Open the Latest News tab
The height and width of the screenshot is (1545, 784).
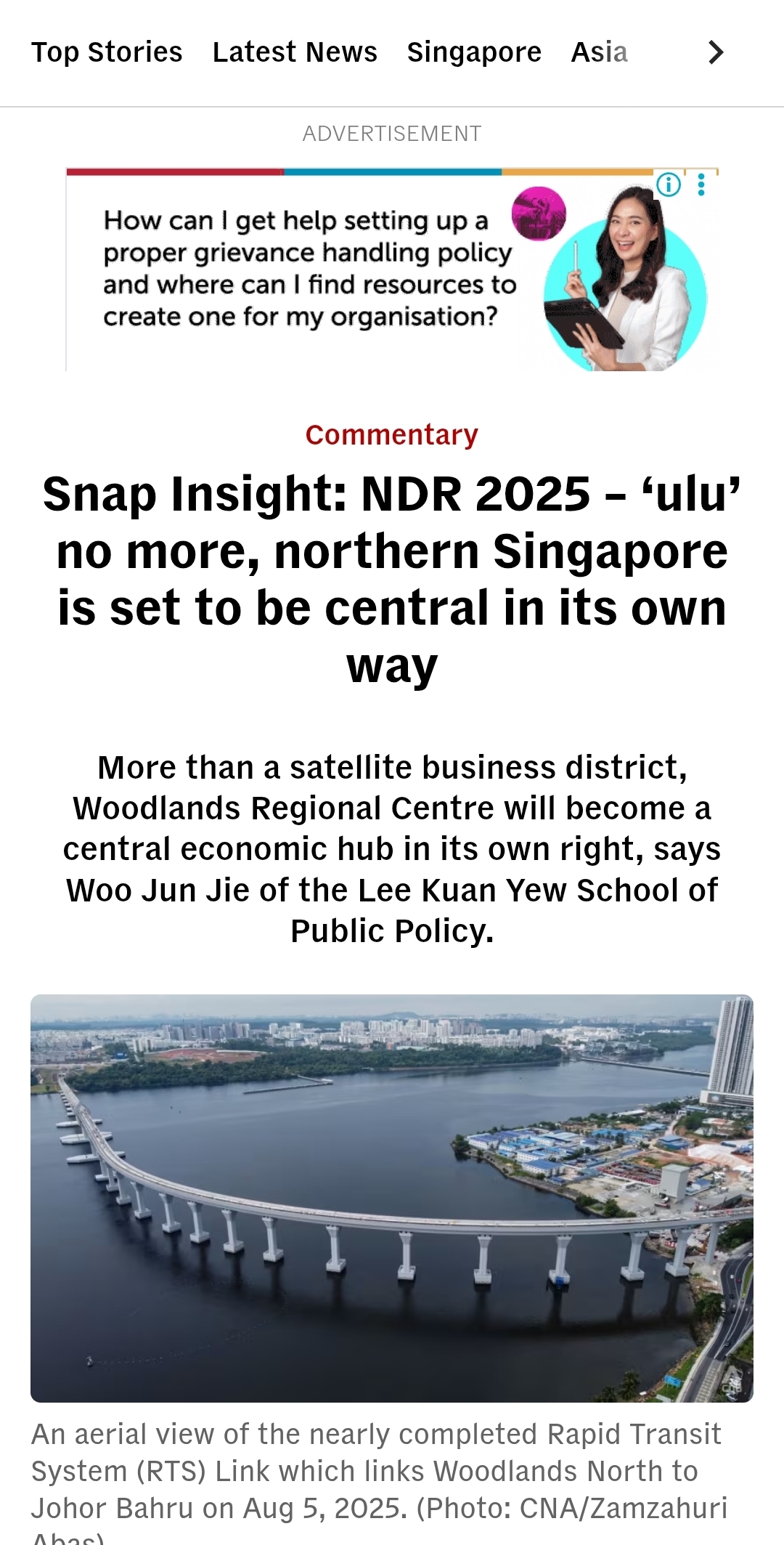(x=295, y=52)
